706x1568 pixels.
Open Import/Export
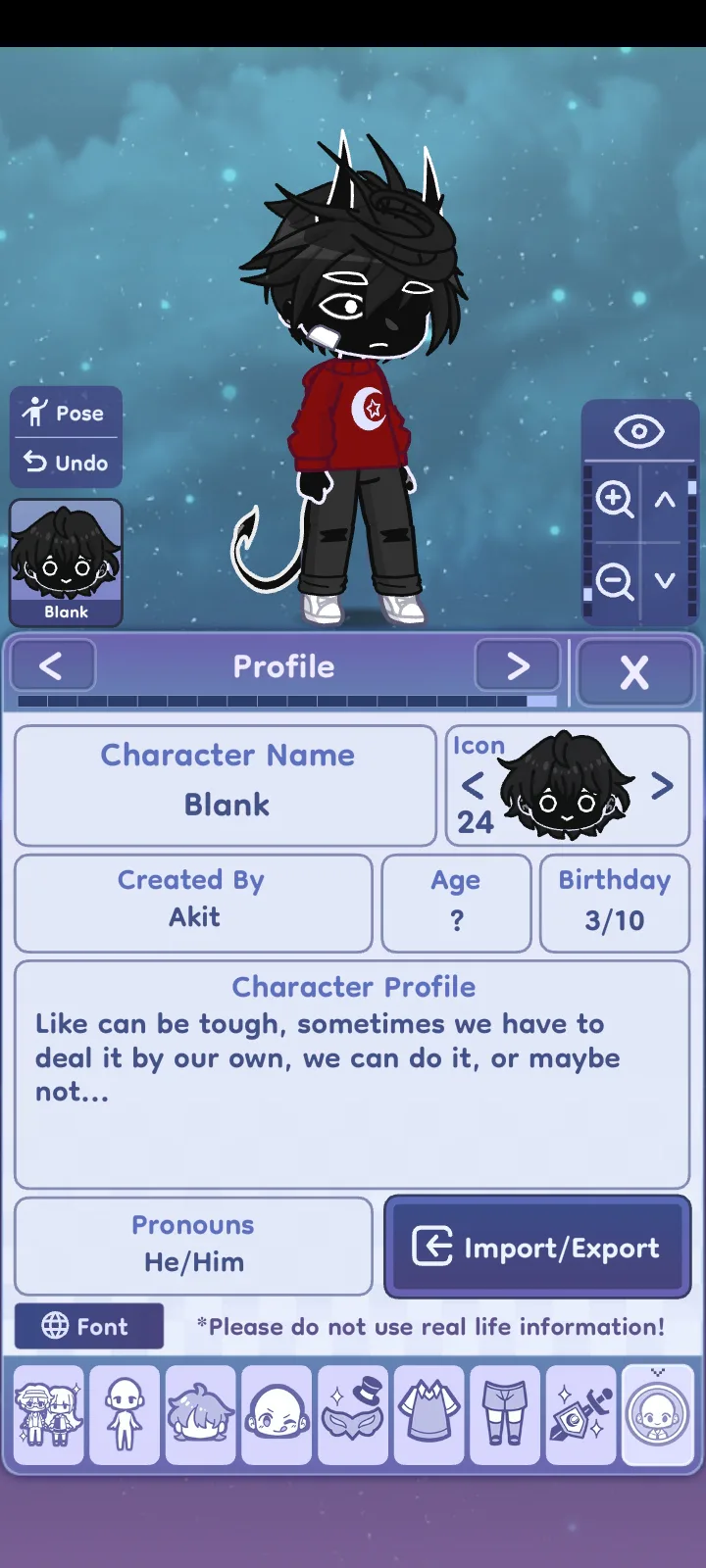coord(537,1247)
